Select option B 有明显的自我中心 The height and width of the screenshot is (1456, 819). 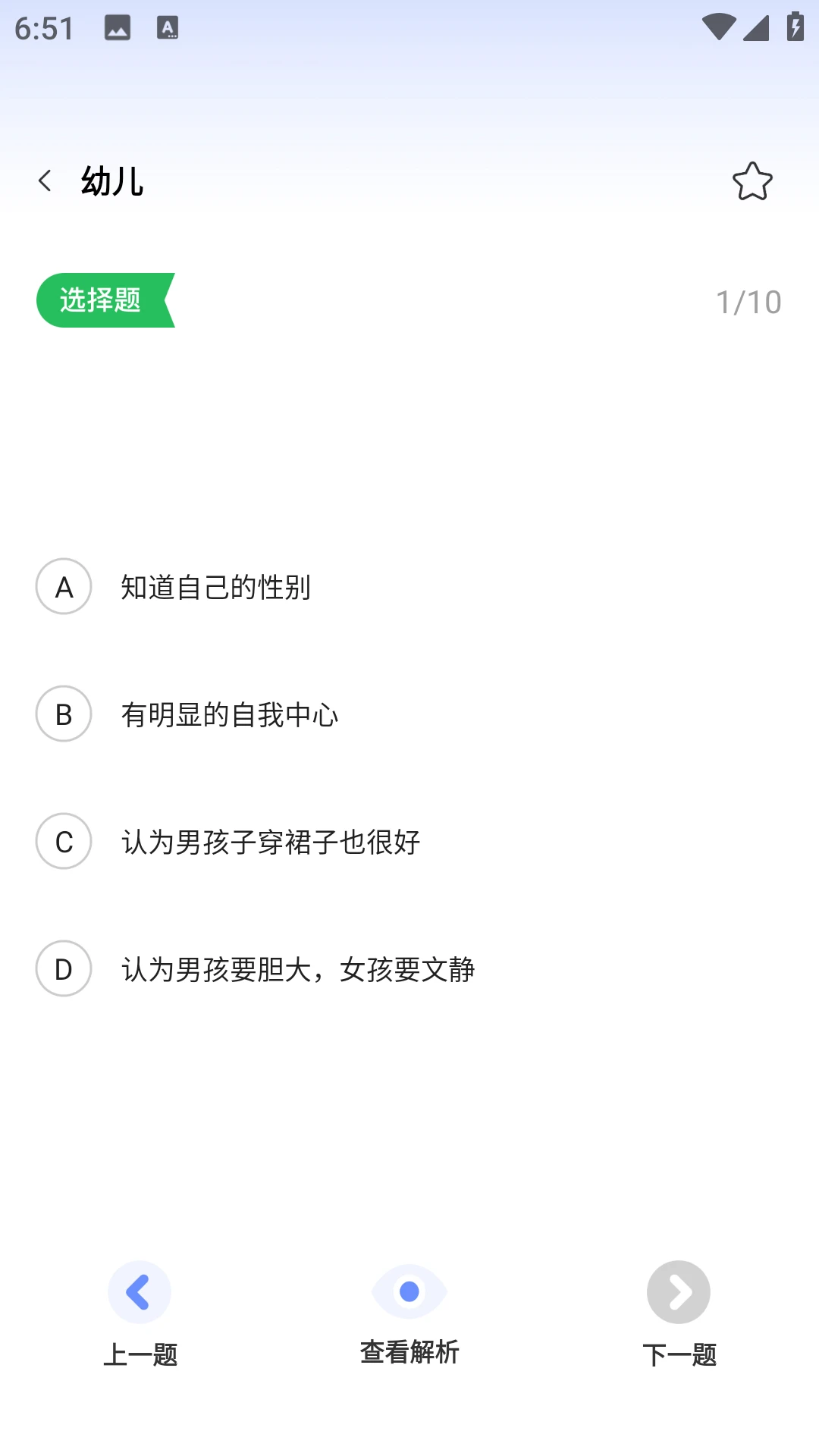231,715
